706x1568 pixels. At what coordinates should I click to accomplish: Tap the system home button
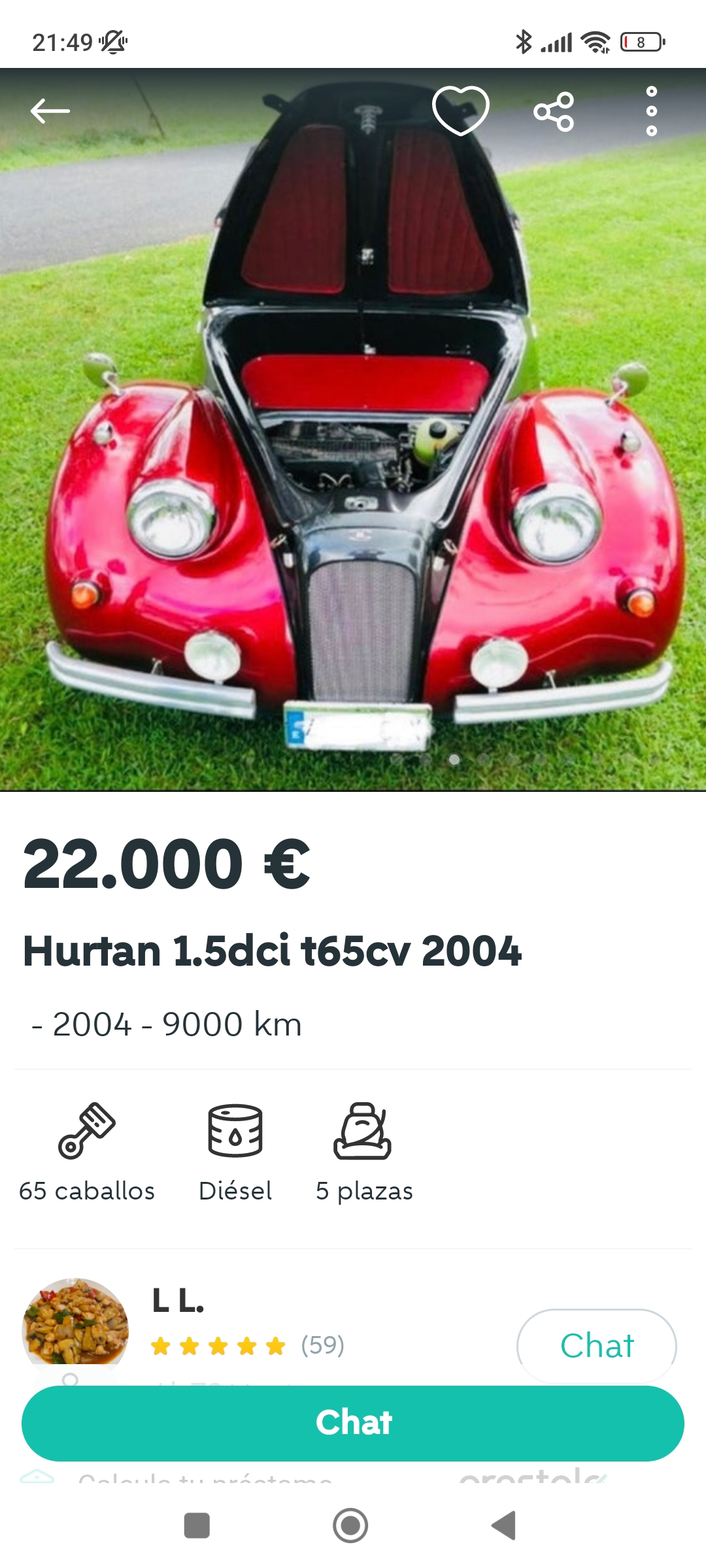pyautogui.click(x=350, y=1526)
